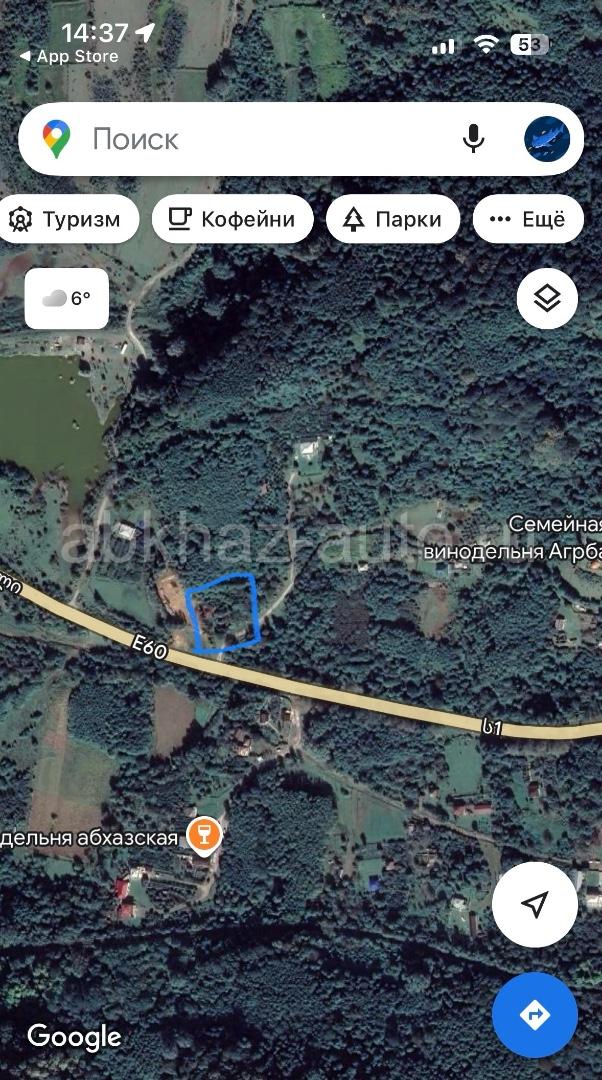Open the Семейная винодельня place label
Viewport: 602px width, 1080px height.
click(x=512, y=537)
